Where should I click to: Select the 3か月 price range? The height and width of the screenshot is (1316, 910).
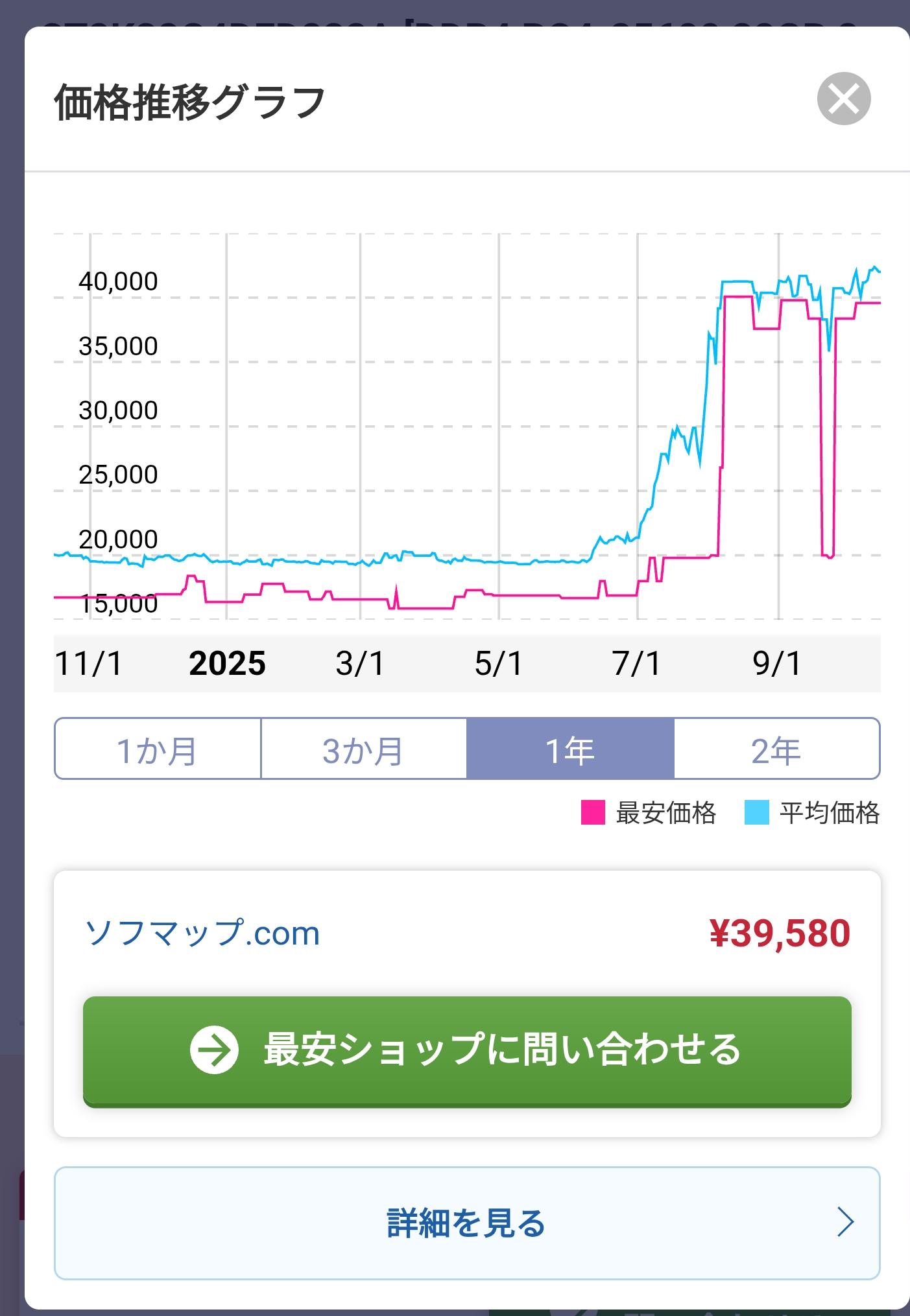tap(363, 749)
